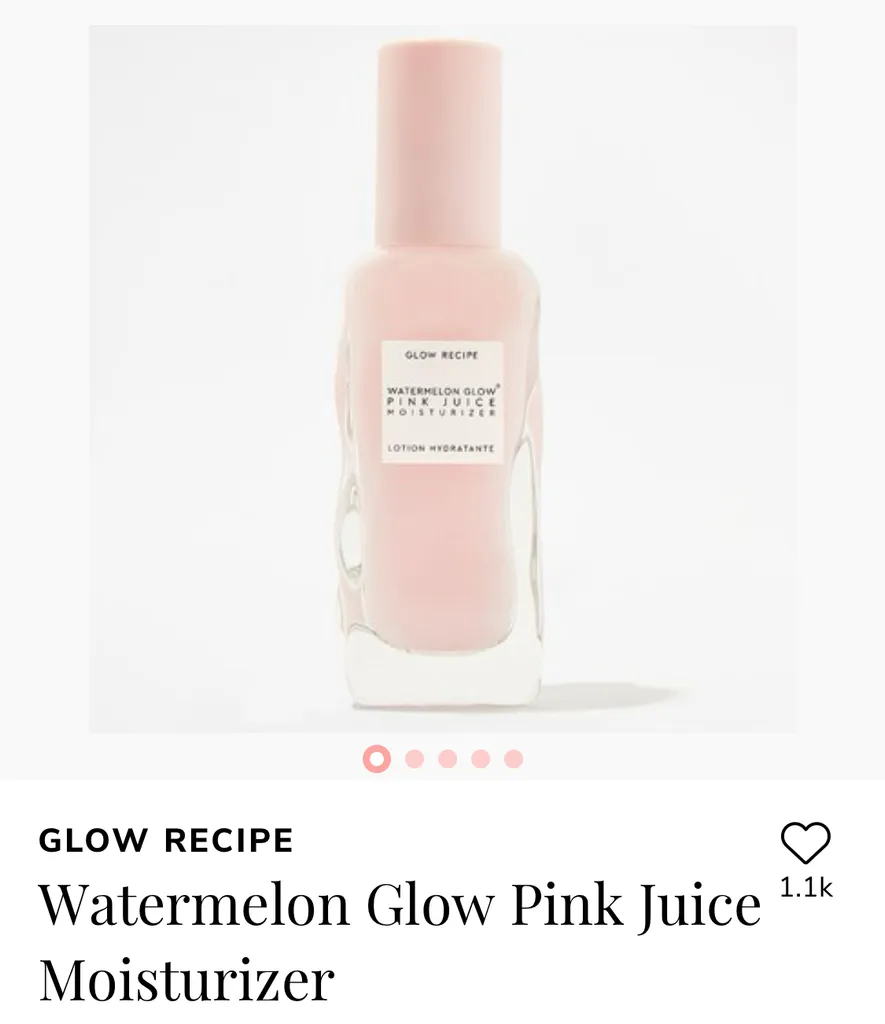Select the fourth carousel indicator dot
The image size is (885, 1024).
479,760
